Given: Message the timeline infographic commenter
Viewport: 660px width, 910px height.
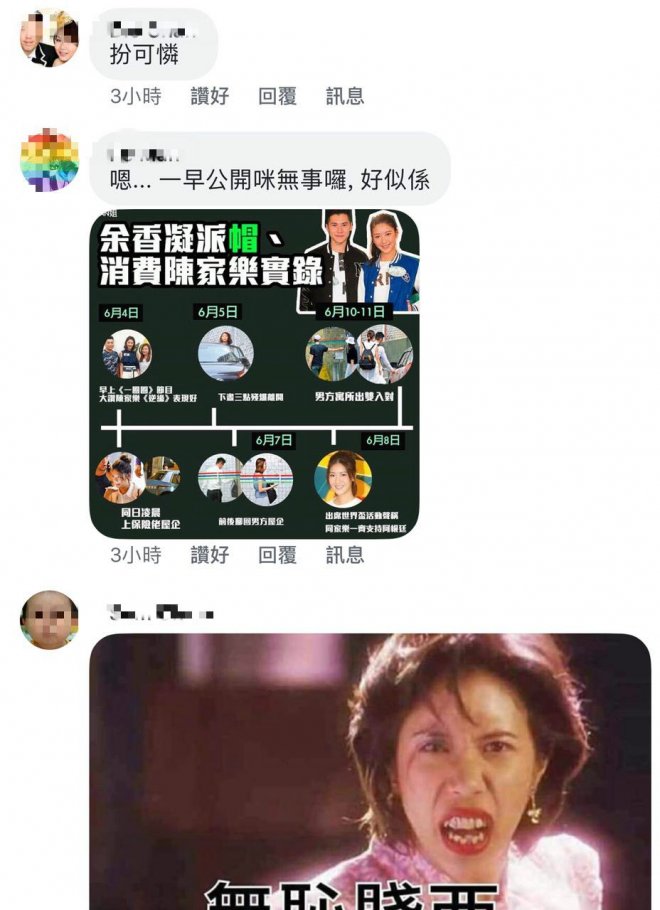Looking at the screenshot, I should (x=345, y=555).
